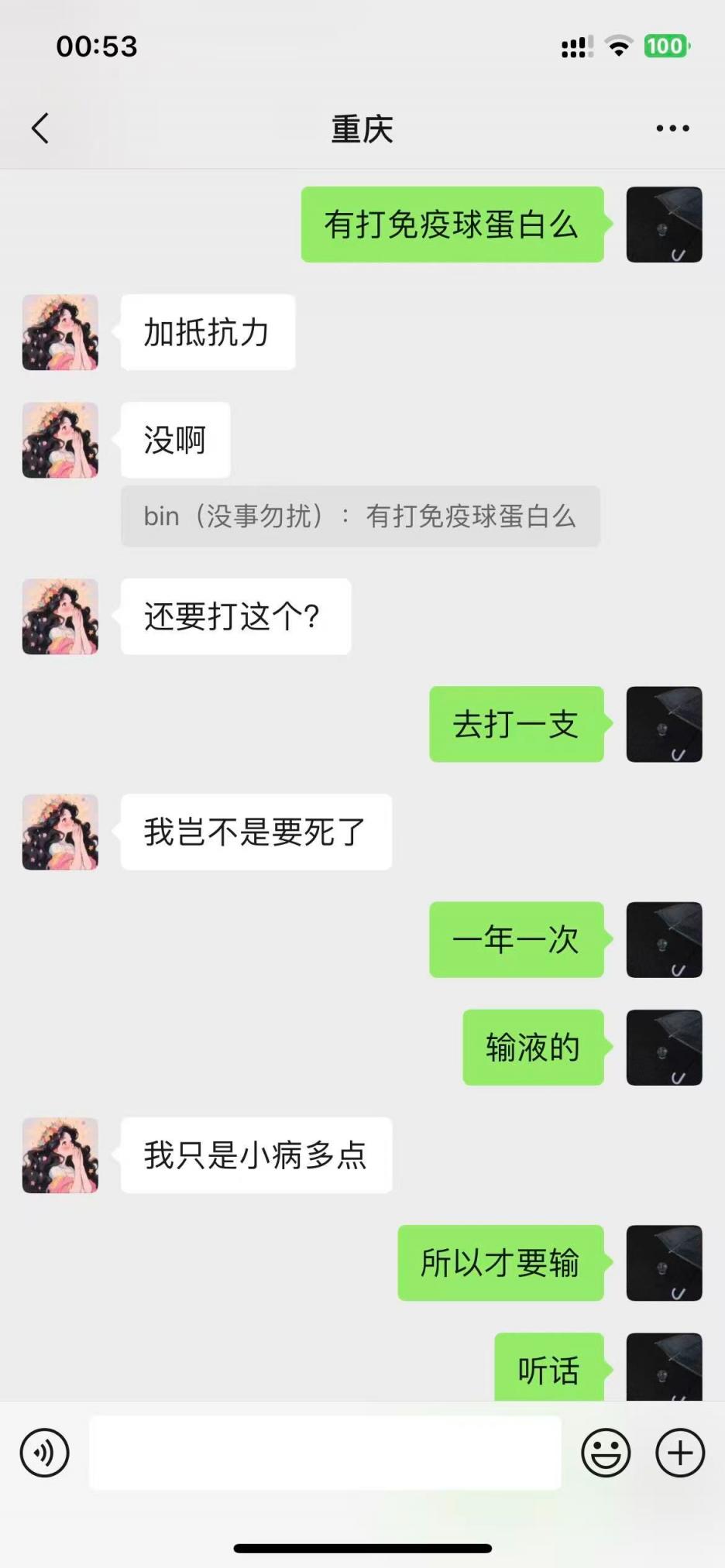Screen dimensions: 725x1568
Task: Focus the message text field
Action: [325, 1453]
